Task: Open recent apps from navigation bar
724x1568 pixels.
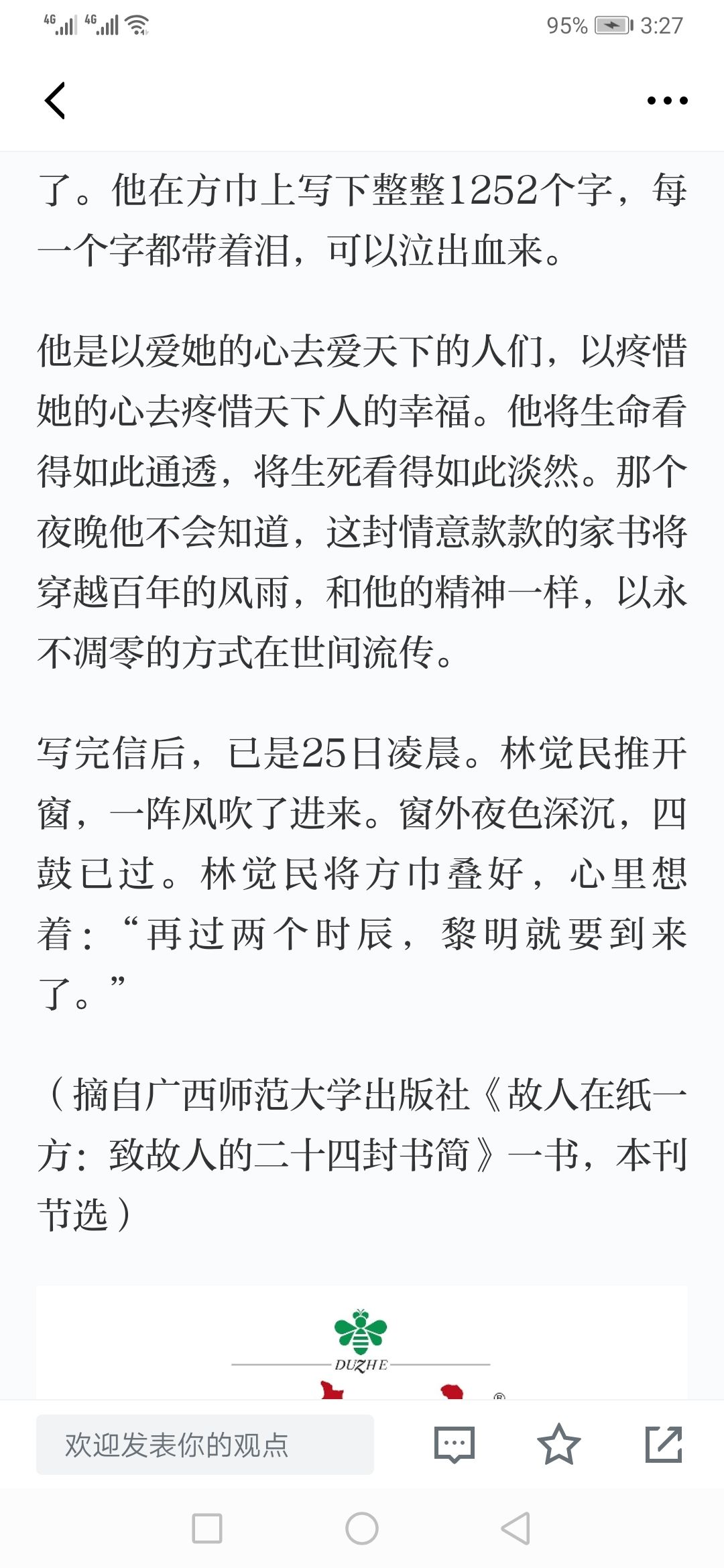Action: [x=207, y=1528]
